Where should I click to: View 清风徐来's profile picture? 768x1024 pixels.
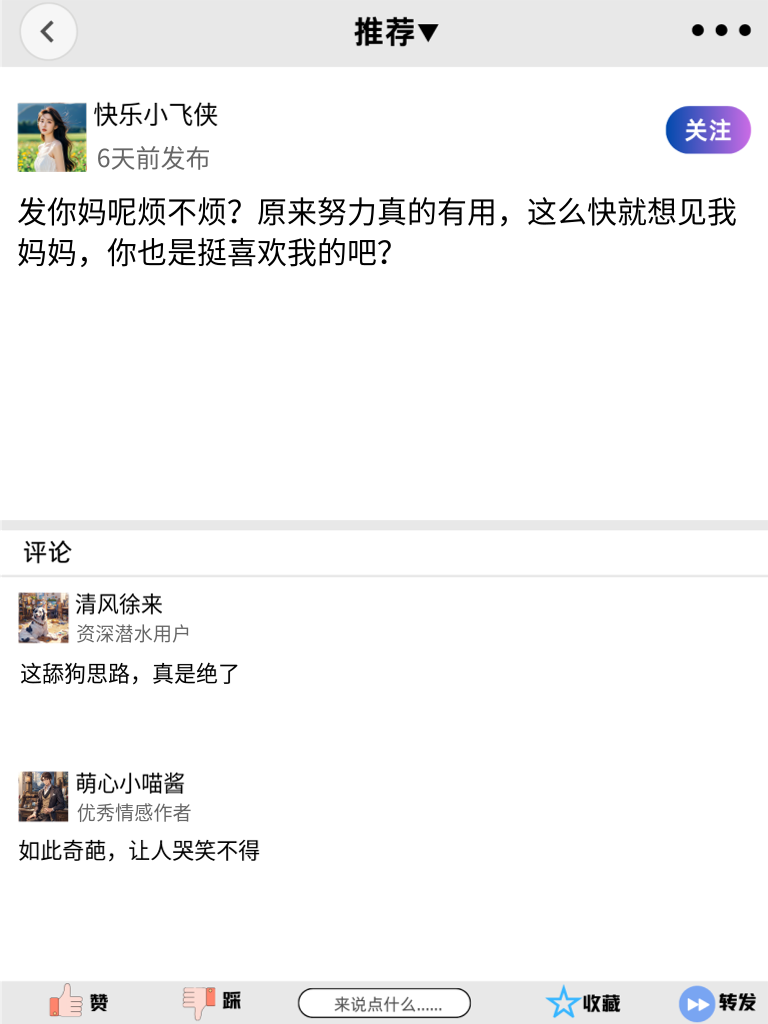pyautogui.click(x=44, y=618)
